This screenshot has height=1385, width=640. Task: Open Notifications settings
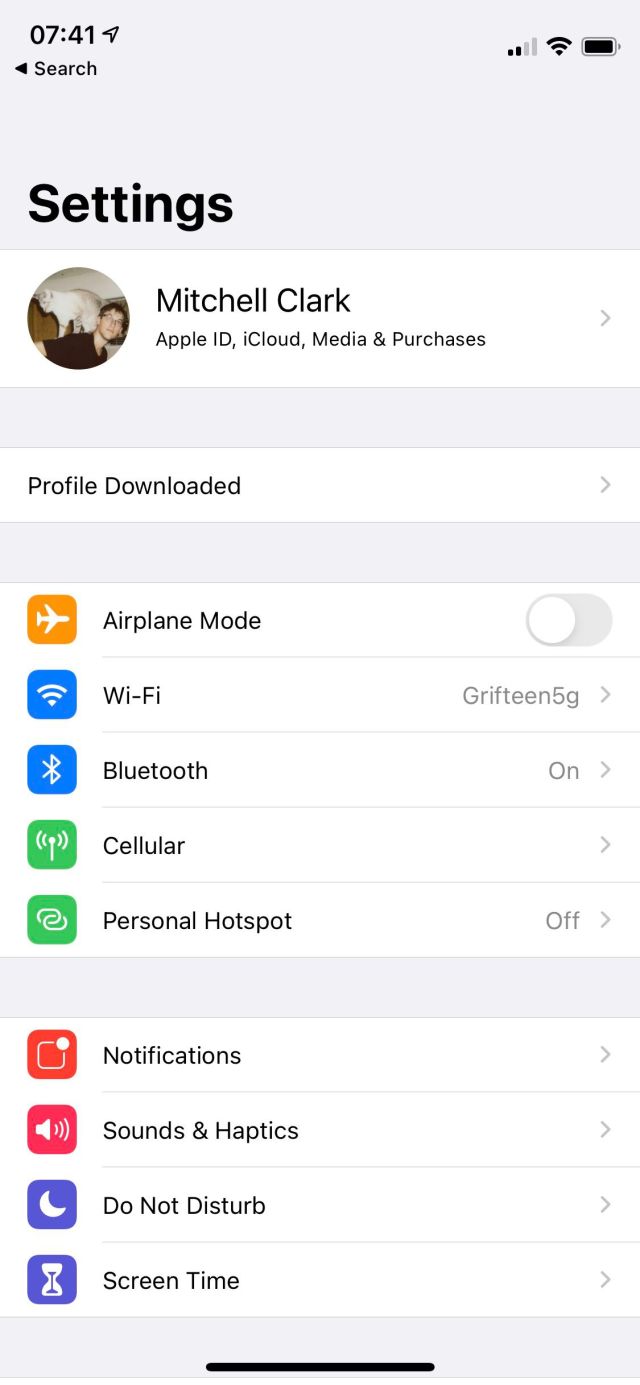coord(320,1055)
